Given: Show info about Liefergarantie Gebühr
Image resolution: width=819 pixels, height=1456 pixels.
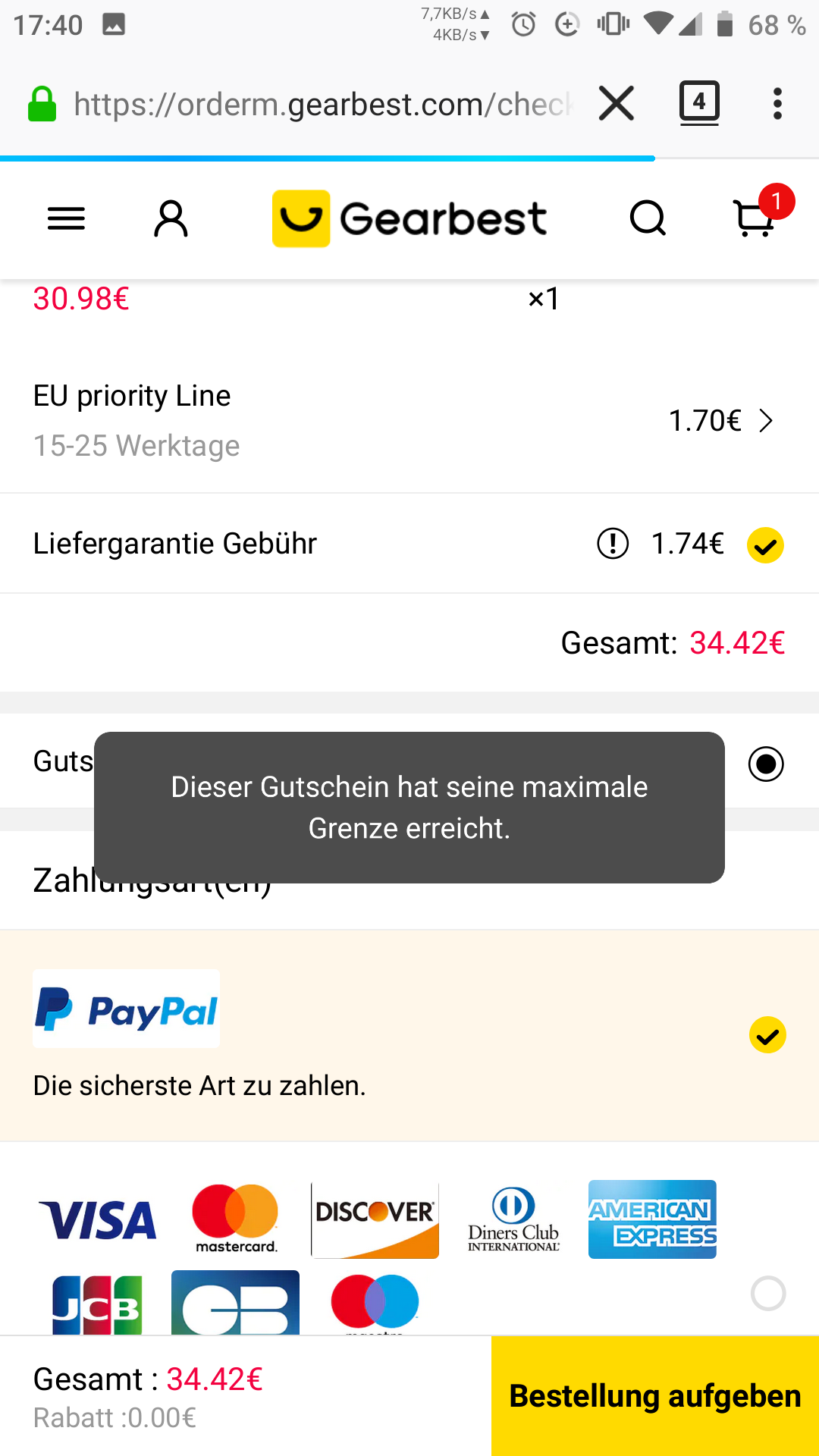Looking at the screenshot, I should click(613, 543).
